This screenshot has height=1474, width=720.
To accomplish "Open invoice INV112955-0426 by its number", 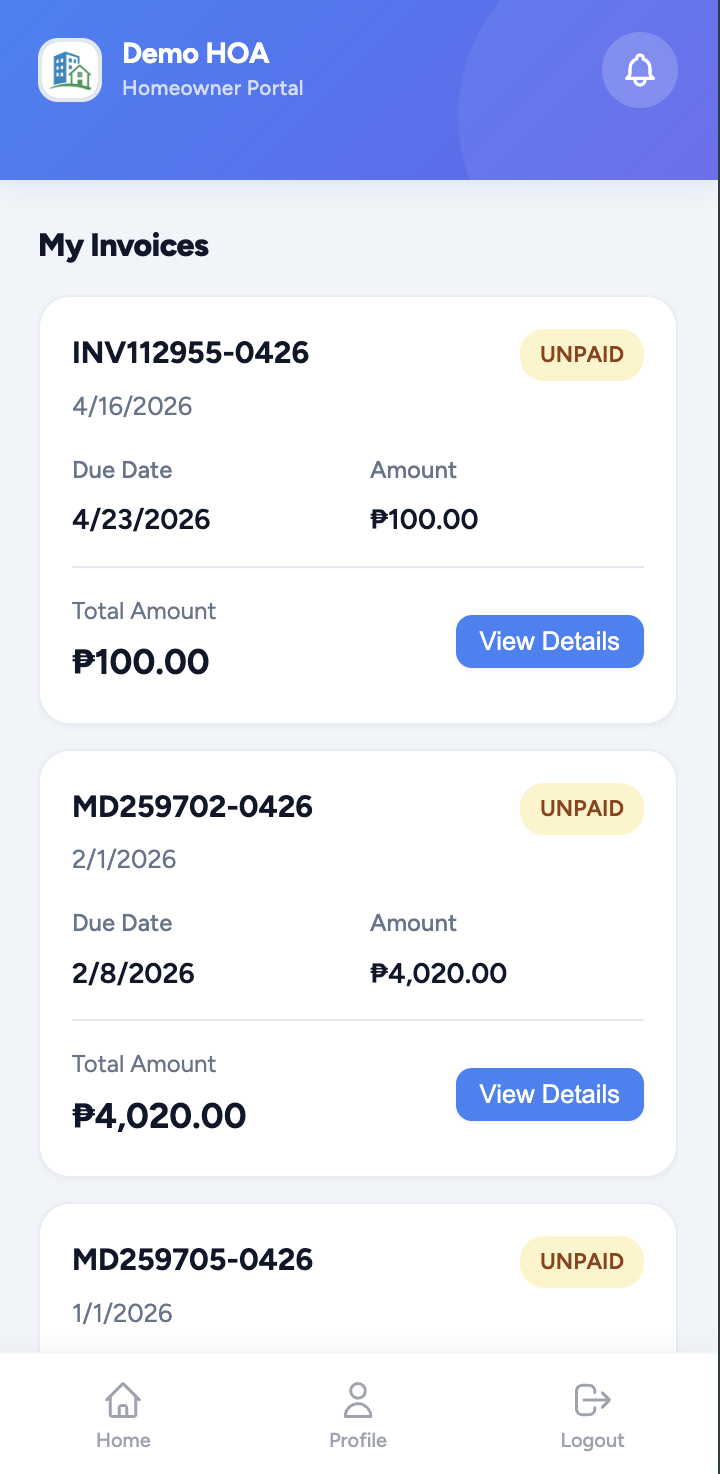I will tap(191, 353).
